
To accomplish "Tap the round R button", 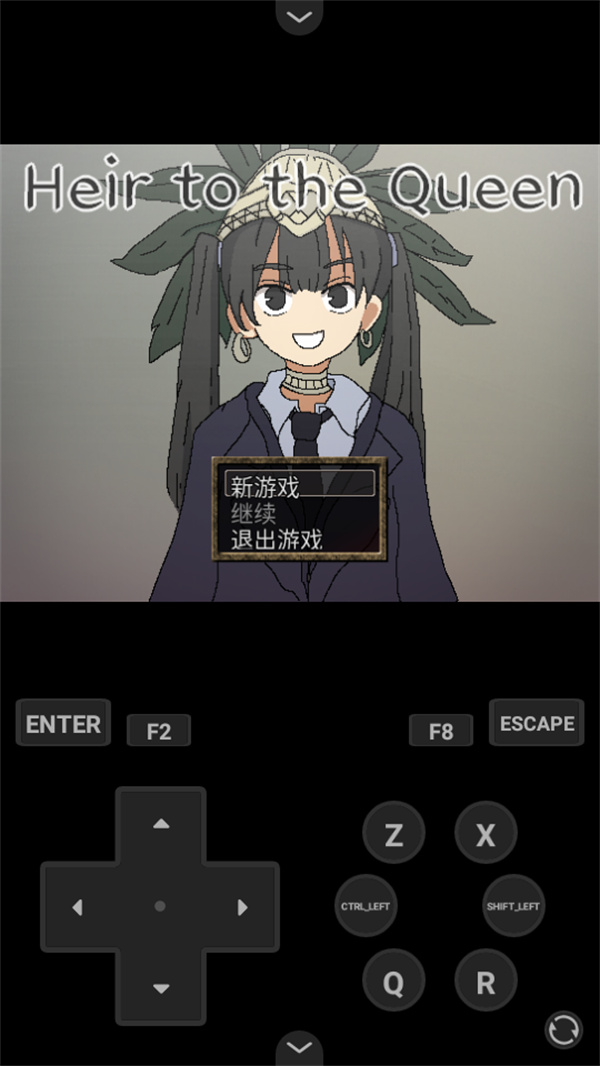I will [486, 982].
